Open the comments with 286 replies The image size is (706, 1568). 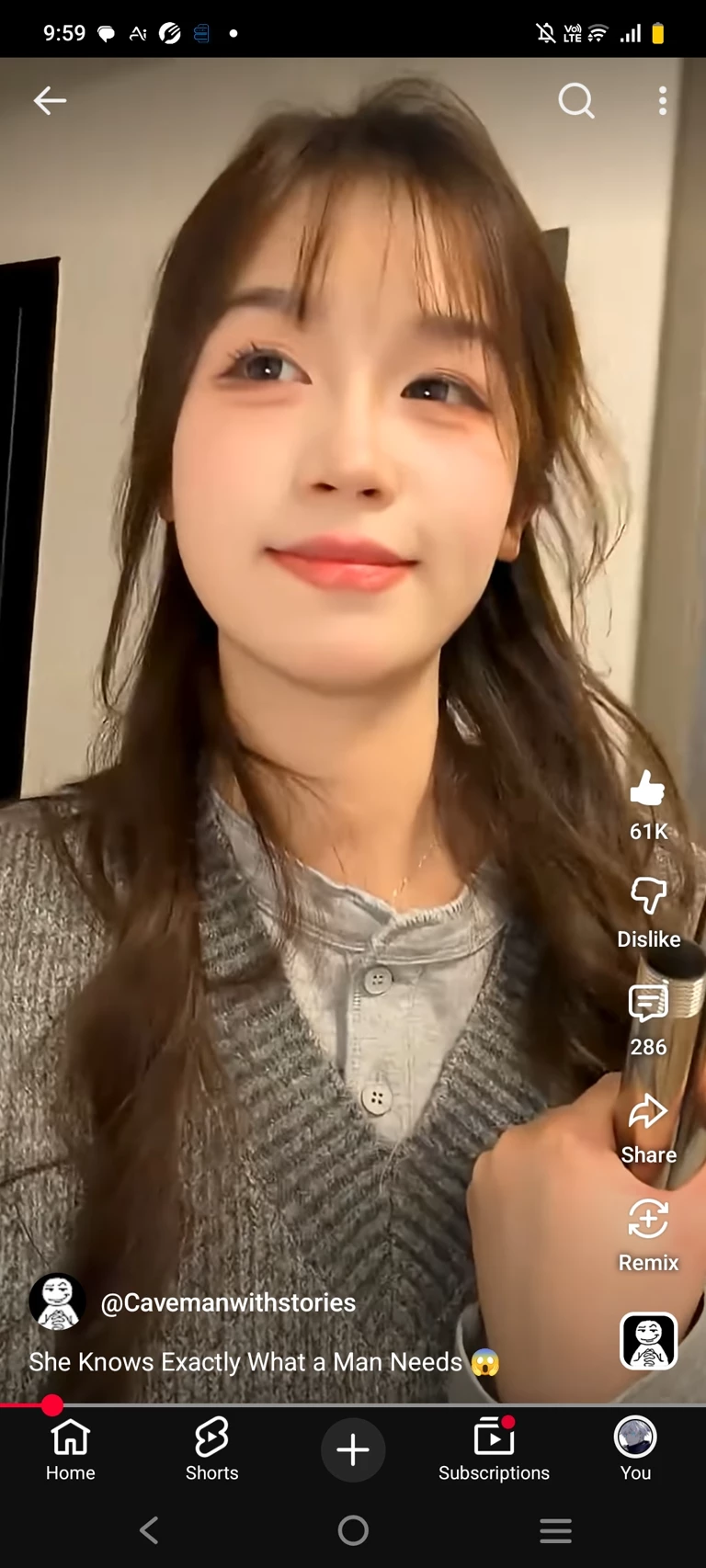point(647,1004)
